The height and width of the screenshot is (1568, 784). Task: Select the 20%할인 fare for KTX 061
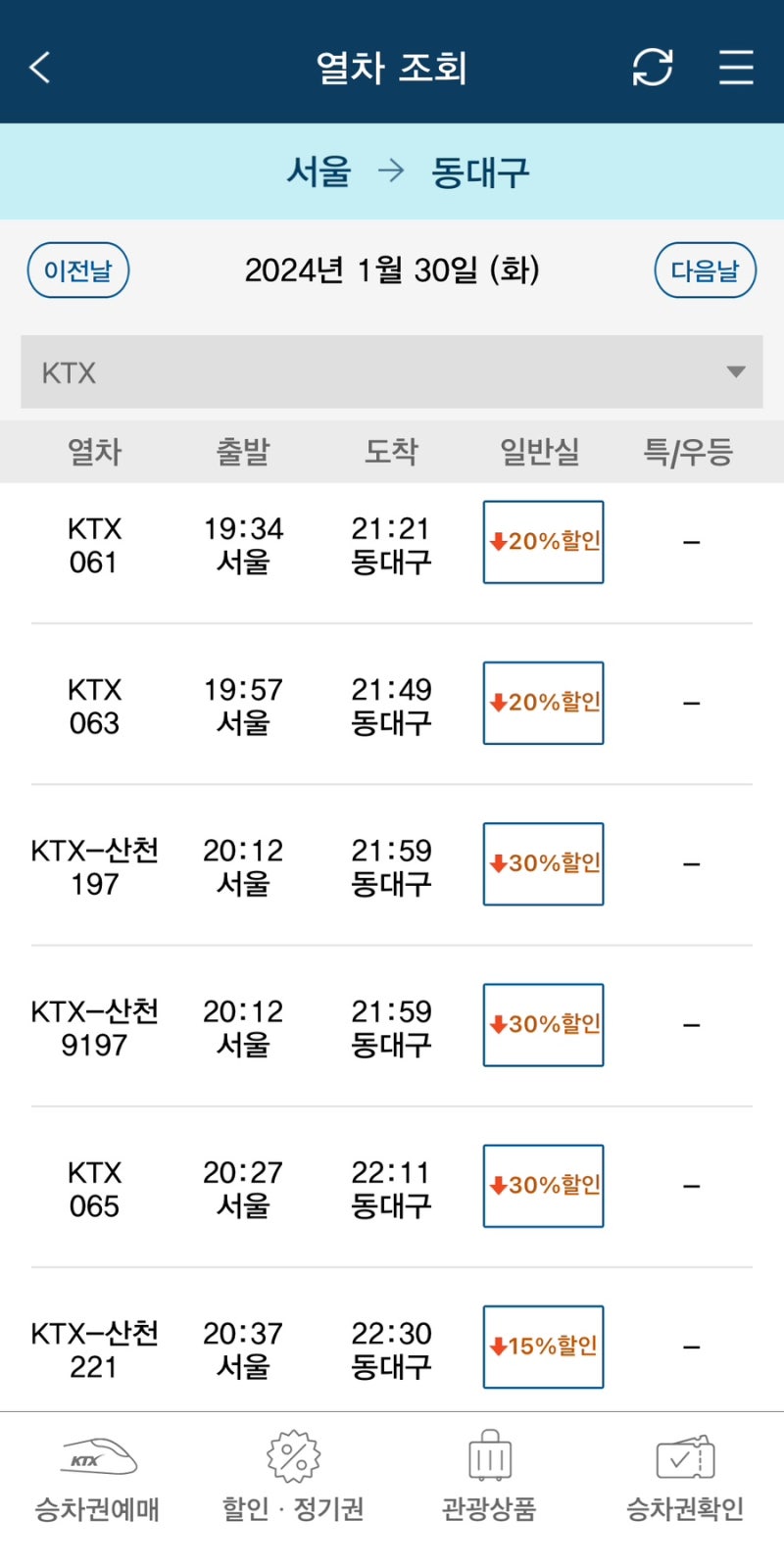(543, 541)
